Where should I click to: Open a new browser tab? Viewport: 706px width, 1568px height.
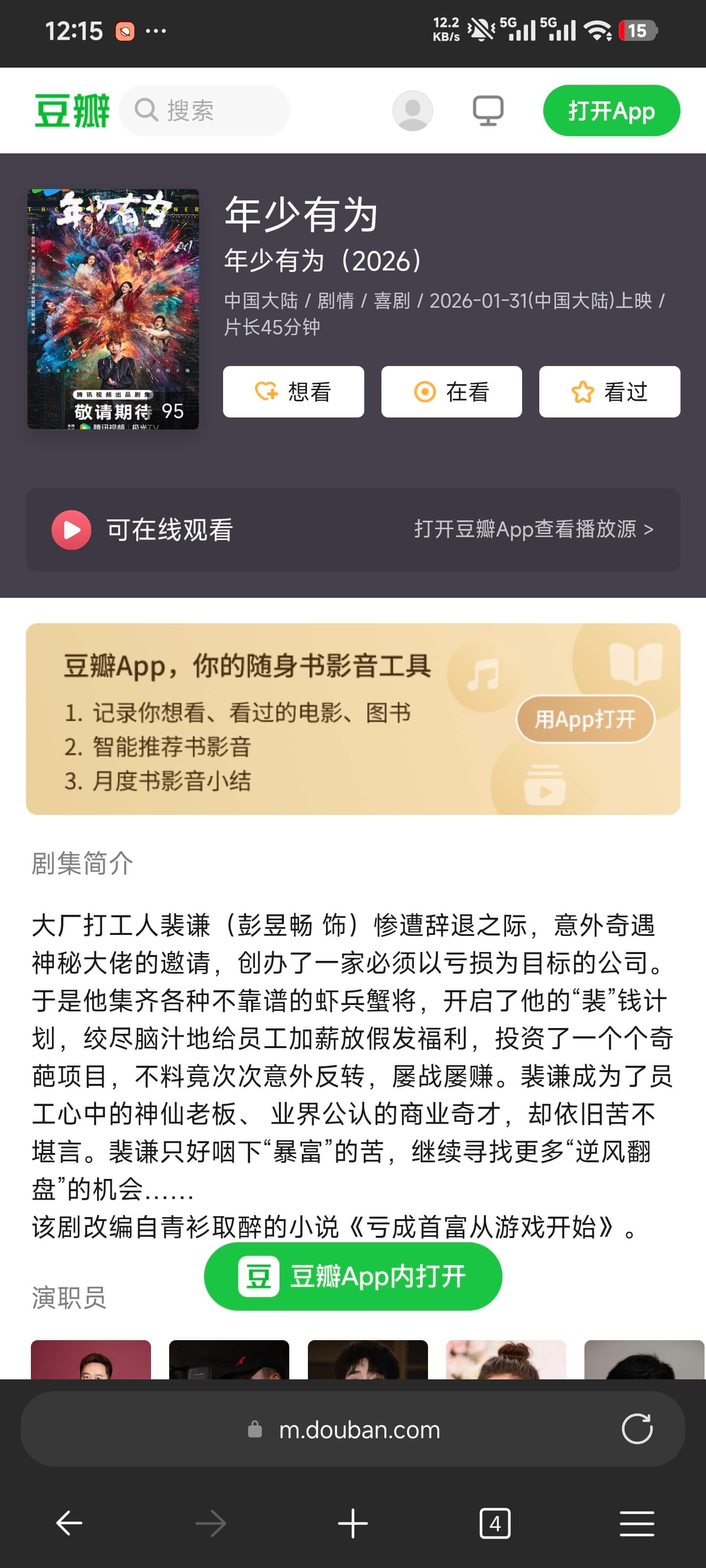[353, 1523]
